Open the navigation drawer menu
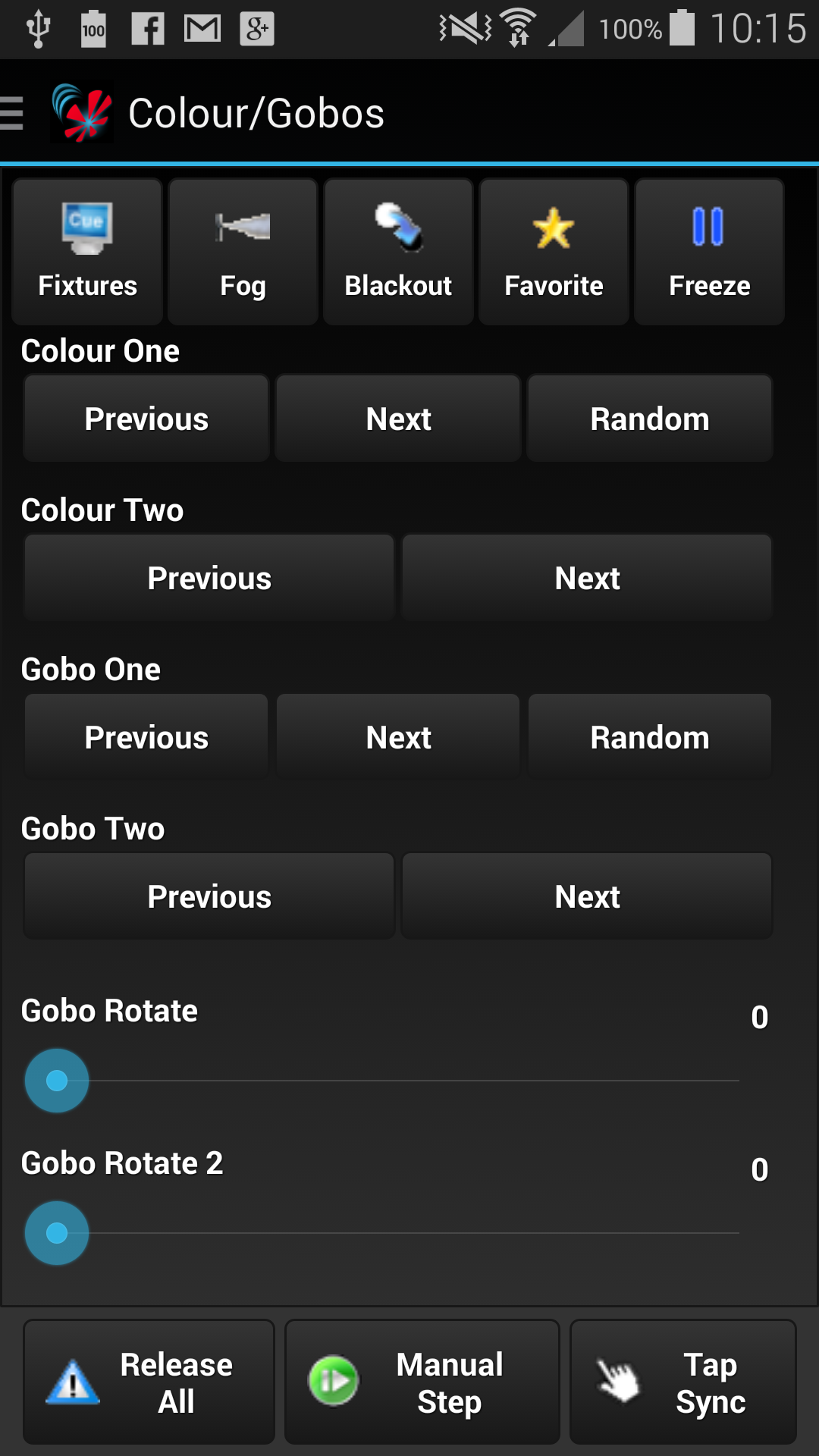This screenshot has height=1456, width=819. tap(14, 114)
